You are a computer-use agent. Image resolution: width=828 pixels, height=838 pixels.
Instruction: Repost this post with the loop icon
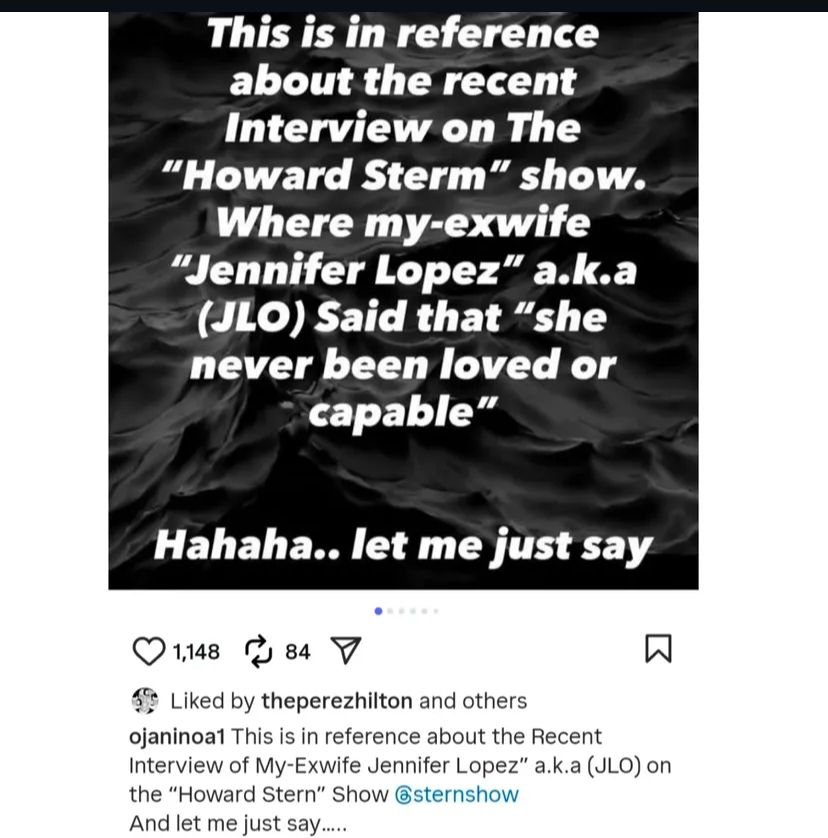pyautogui.click(x=258, y=652)
